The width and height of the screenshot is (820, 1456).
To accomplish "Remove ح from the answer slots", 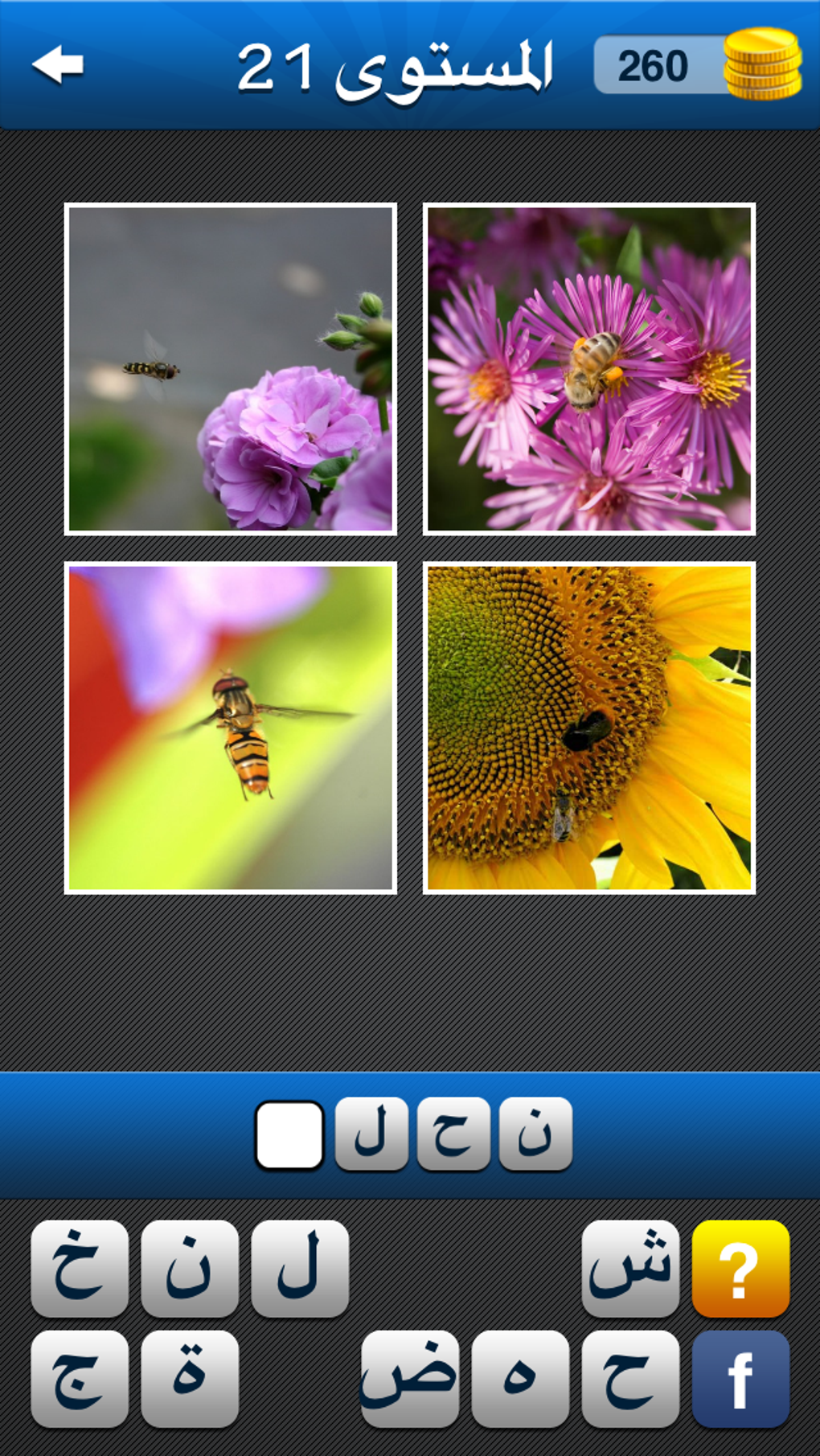I will 453,1134.
